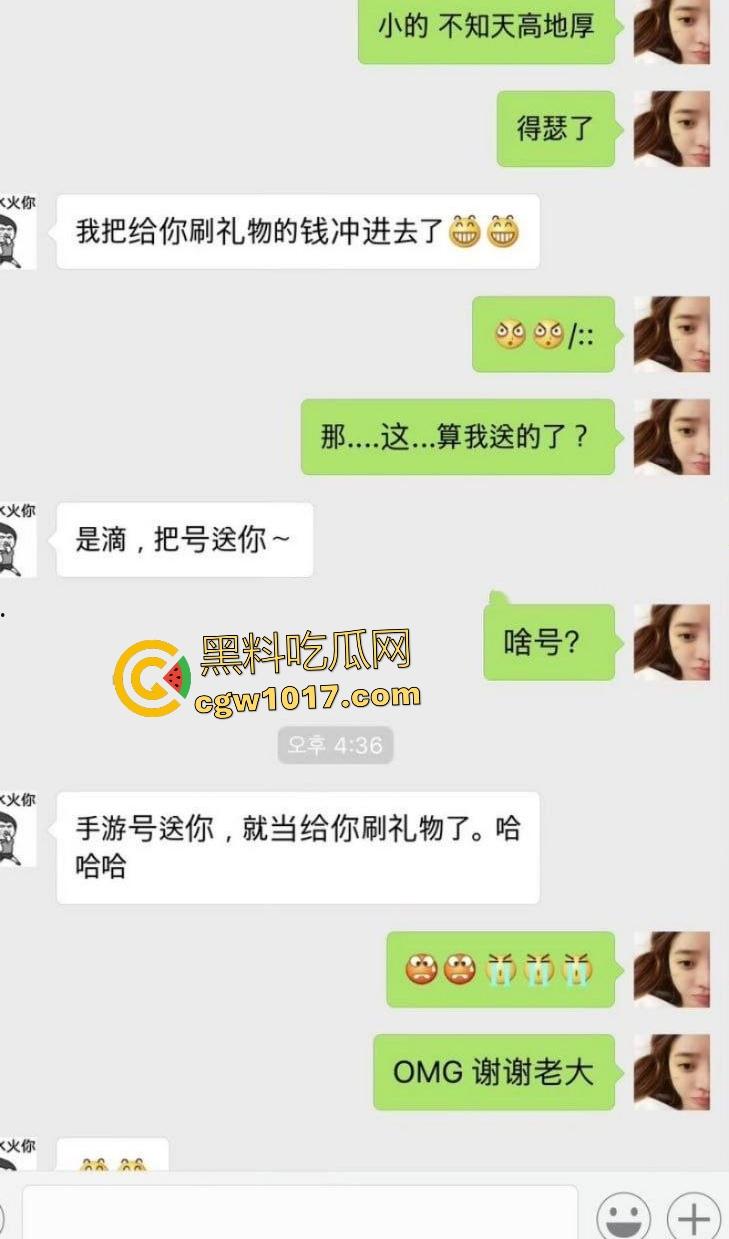Screen dimensions: 729x1239
Task: Open contact avatar beside "是滴，把号送你~"
Action: (17, 540)
